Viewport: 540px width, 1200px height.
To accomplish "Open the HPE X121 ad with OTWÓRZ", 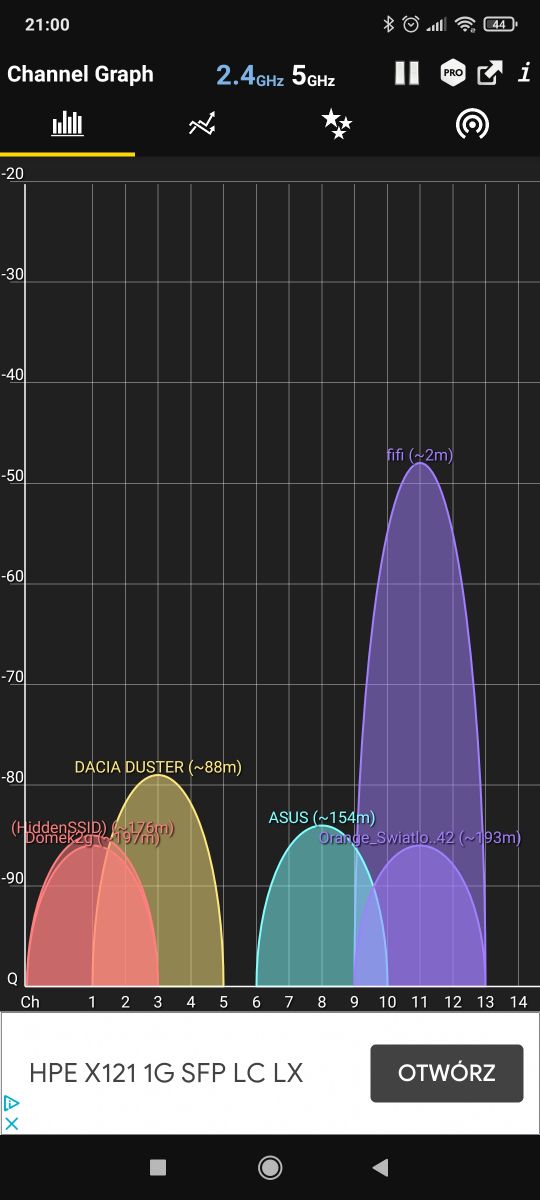I will click(x=446, y=1073).
